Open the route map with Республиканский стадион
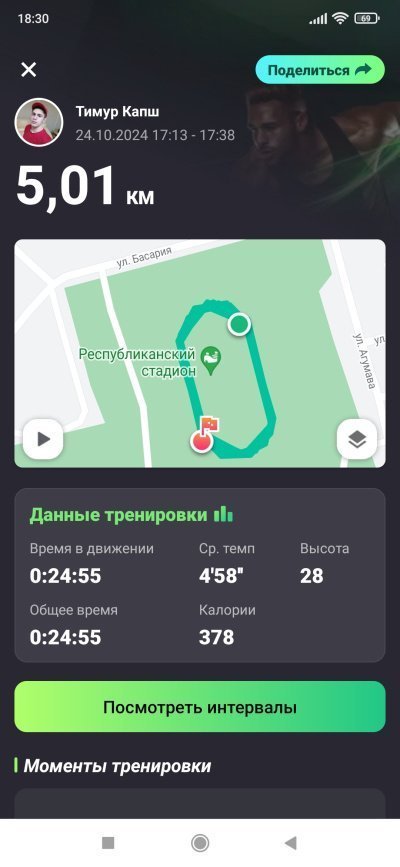Viewport: 400px width, 867px height. 200,353
